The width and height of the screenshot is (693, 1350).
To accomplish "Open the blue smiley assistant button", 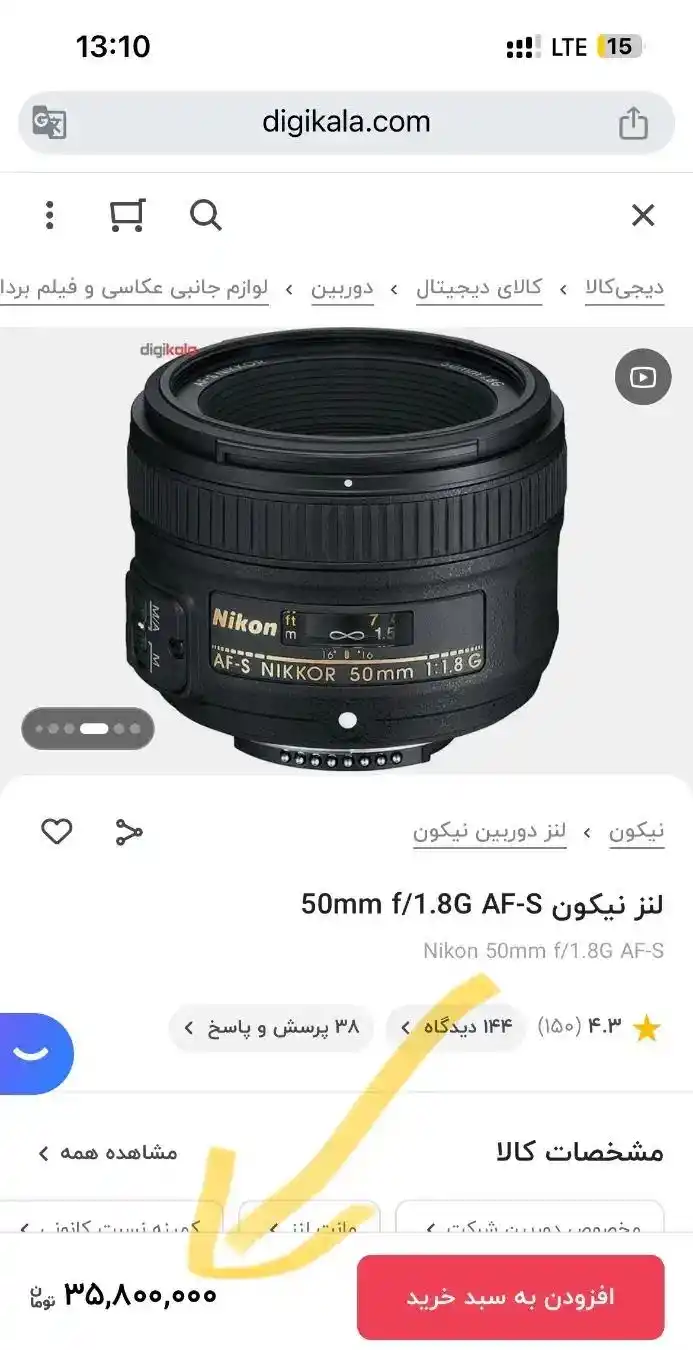I will pos(36,1052).
